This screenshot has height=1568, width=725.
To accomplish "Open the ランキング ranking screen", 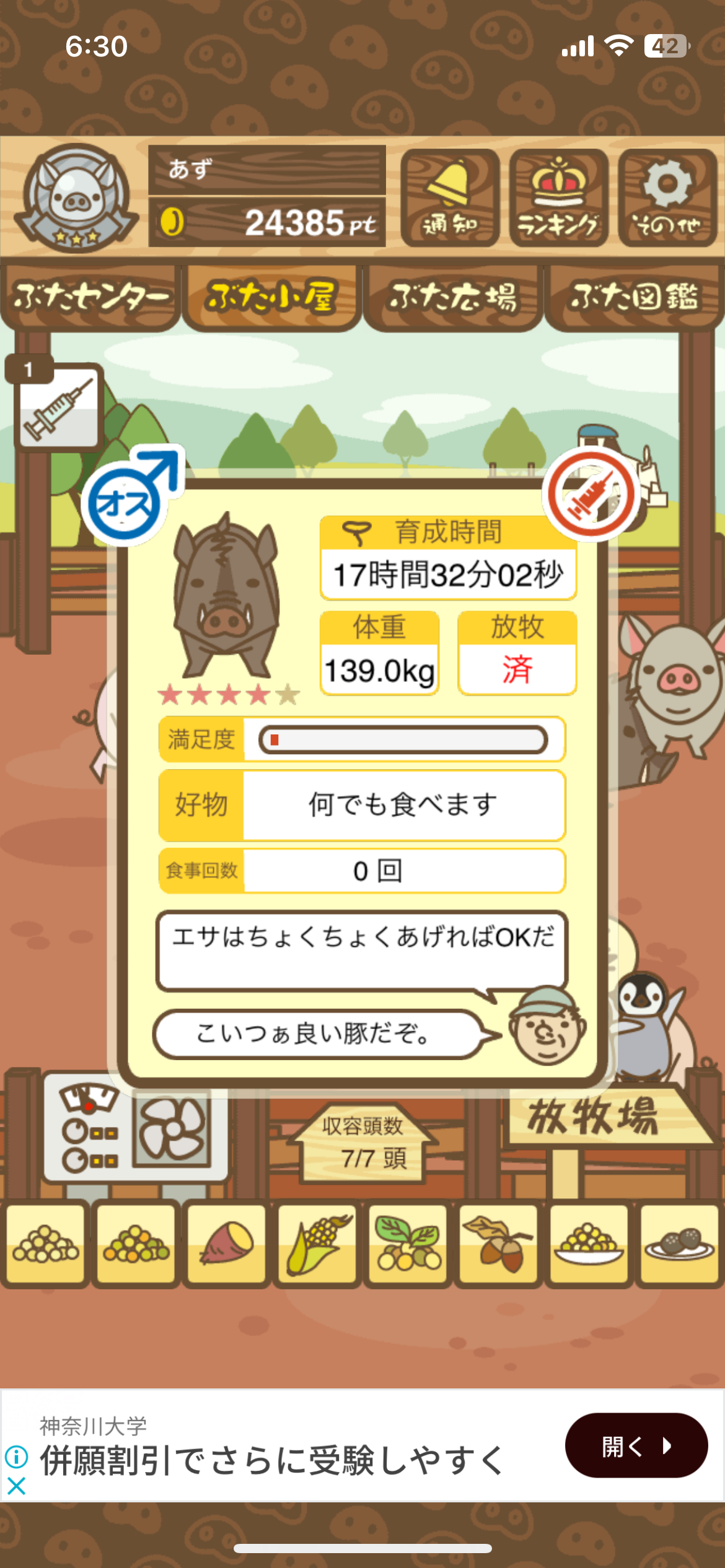I will (558, 198).
